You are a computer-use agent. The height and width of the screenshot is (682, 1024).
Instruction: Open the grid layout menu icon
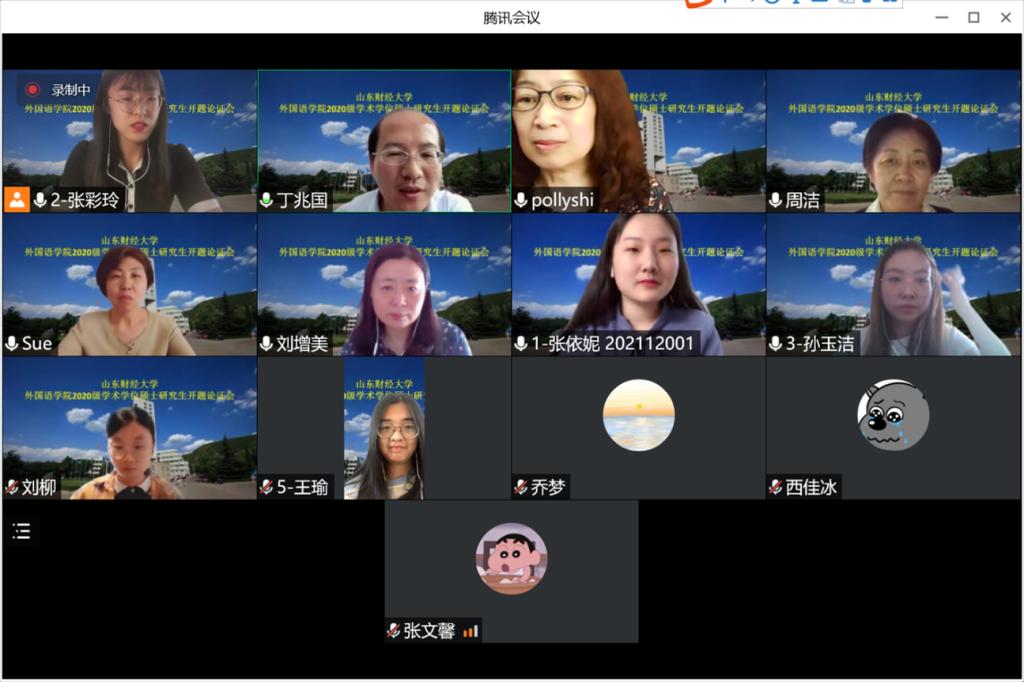pyautogui.click(x=21, y=531)
